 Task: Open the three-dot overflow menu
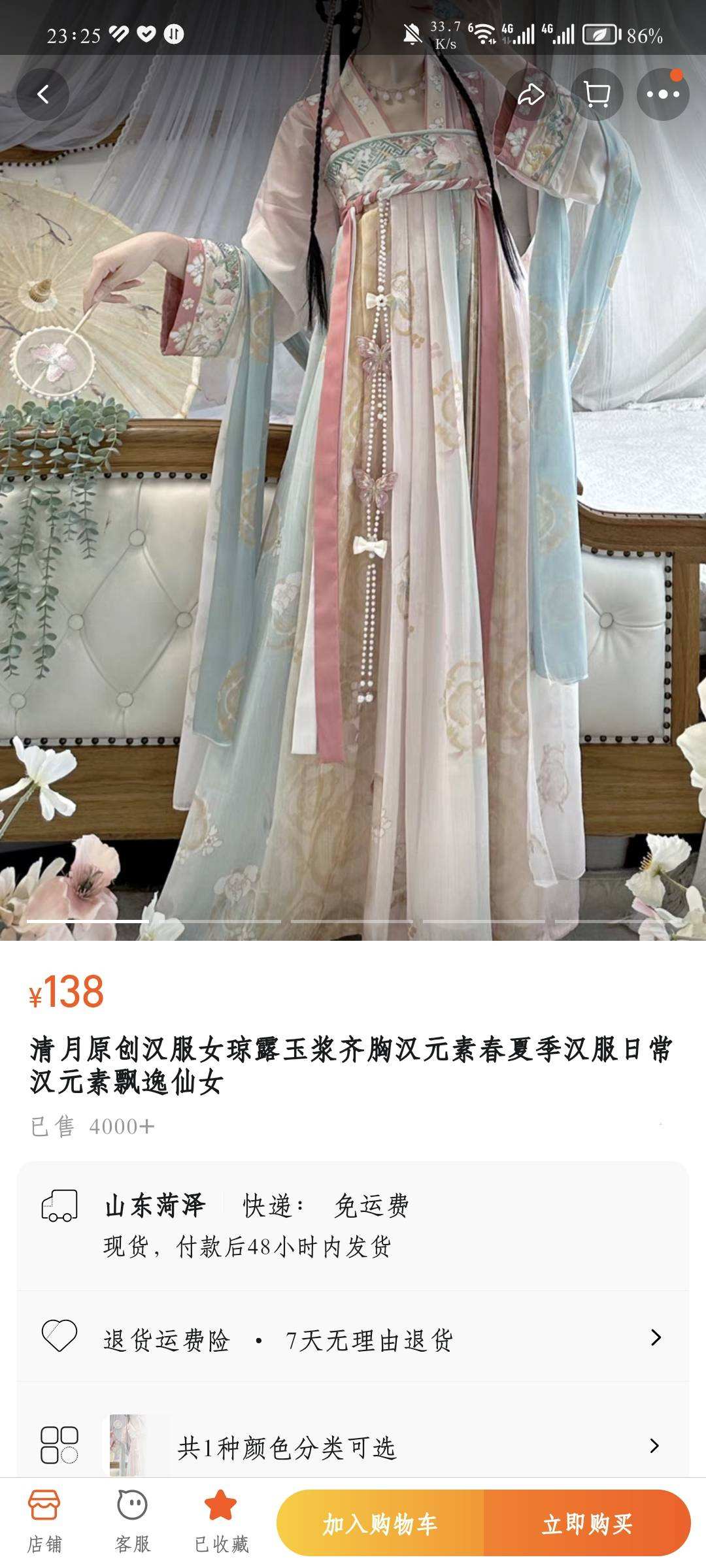point(663,95)
